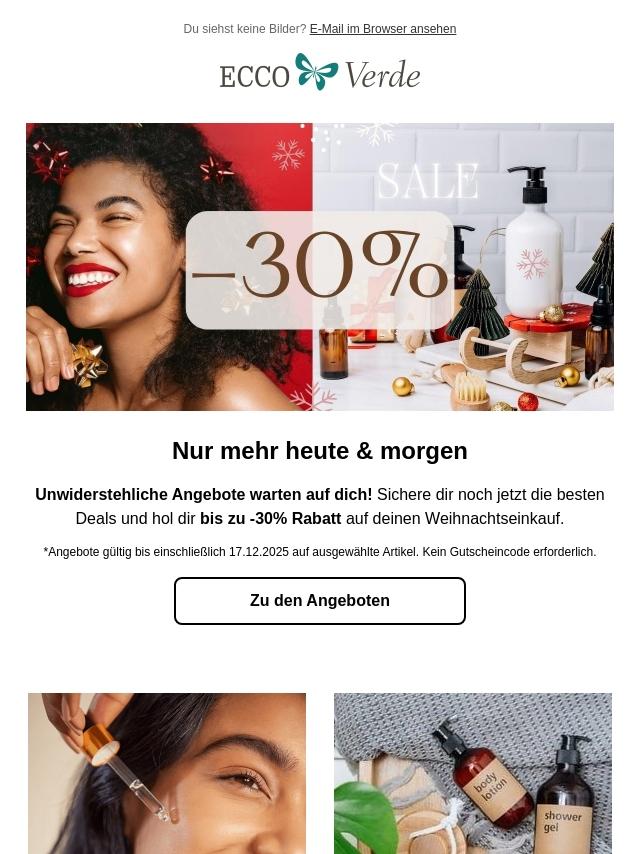The image size is (640, 854).
Task: Open the face serum dropper tile
Action: 167,772
